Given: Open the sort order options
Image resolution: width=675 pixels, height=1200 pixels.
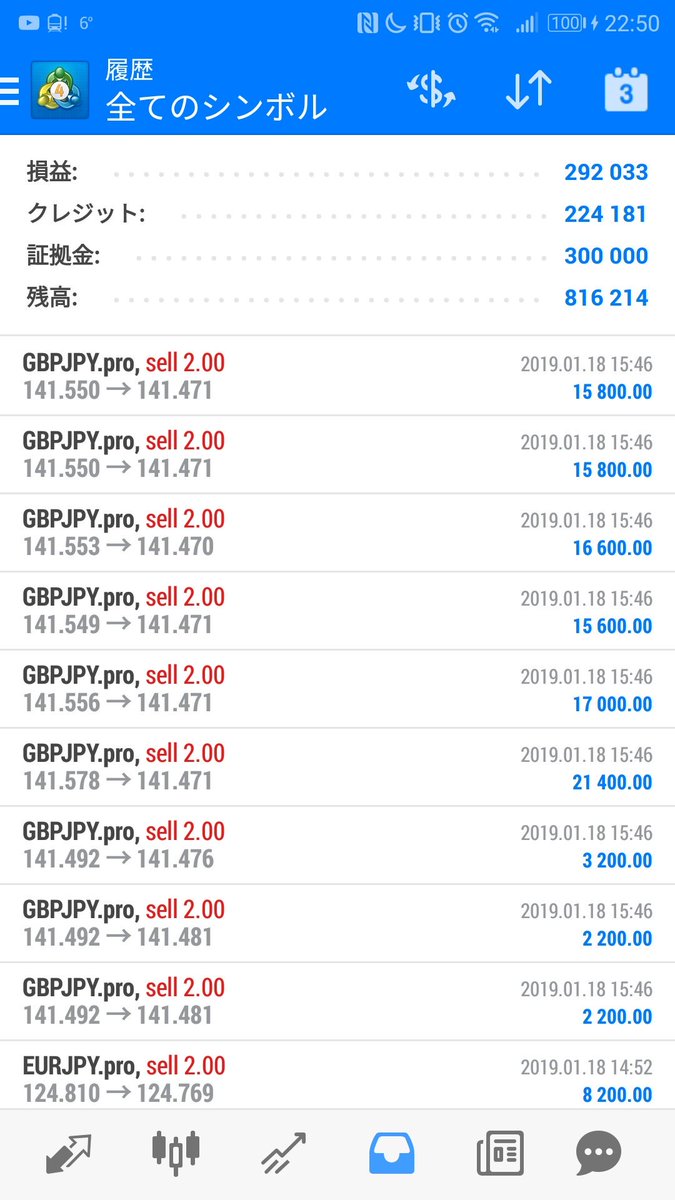Looking at the screenshot, I should tap(527, 91).
